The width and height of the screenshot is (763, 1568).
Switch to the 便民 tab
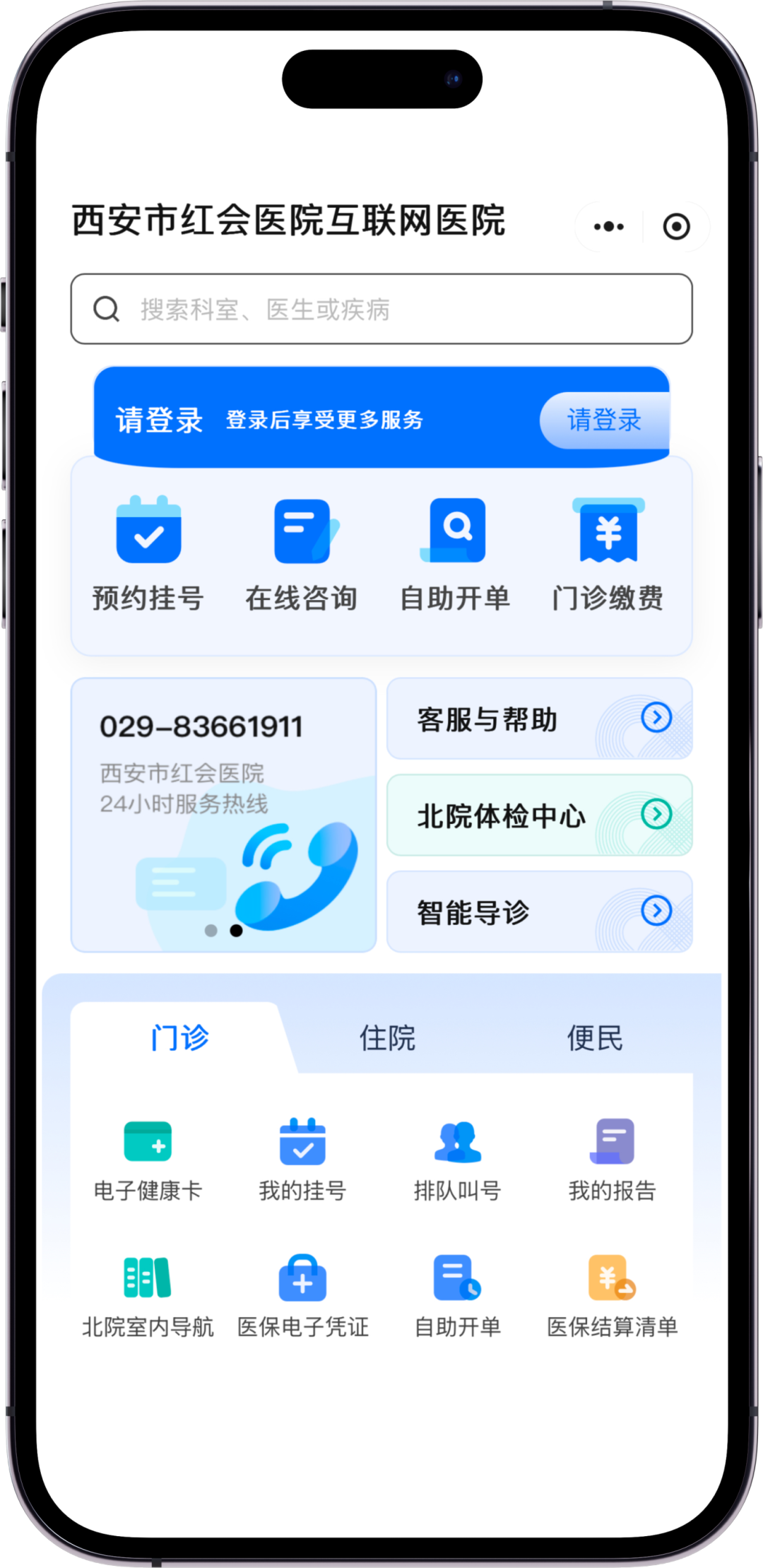pos(595,1038)
